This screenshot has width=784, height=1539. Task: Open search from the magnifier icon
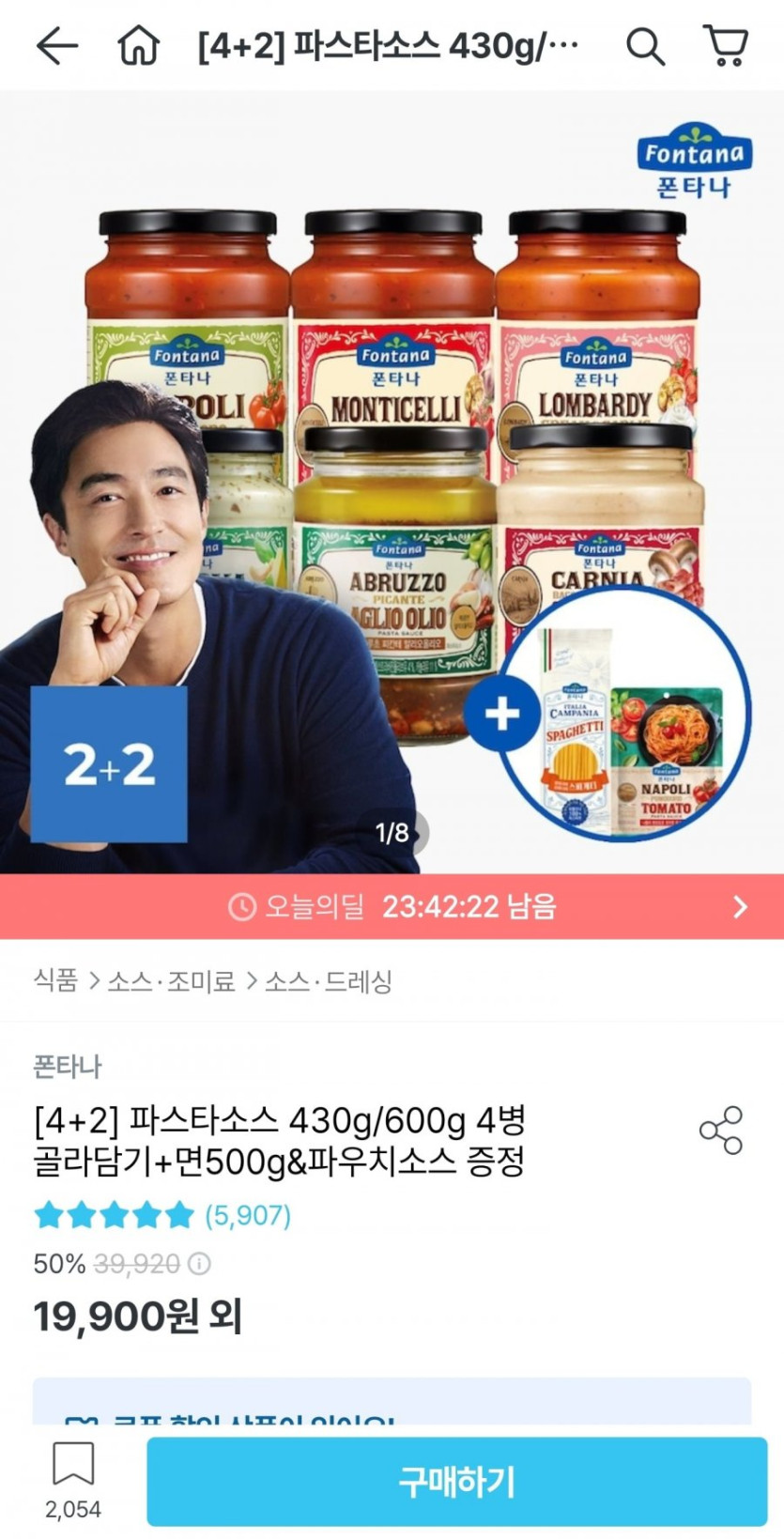point(645,45)
